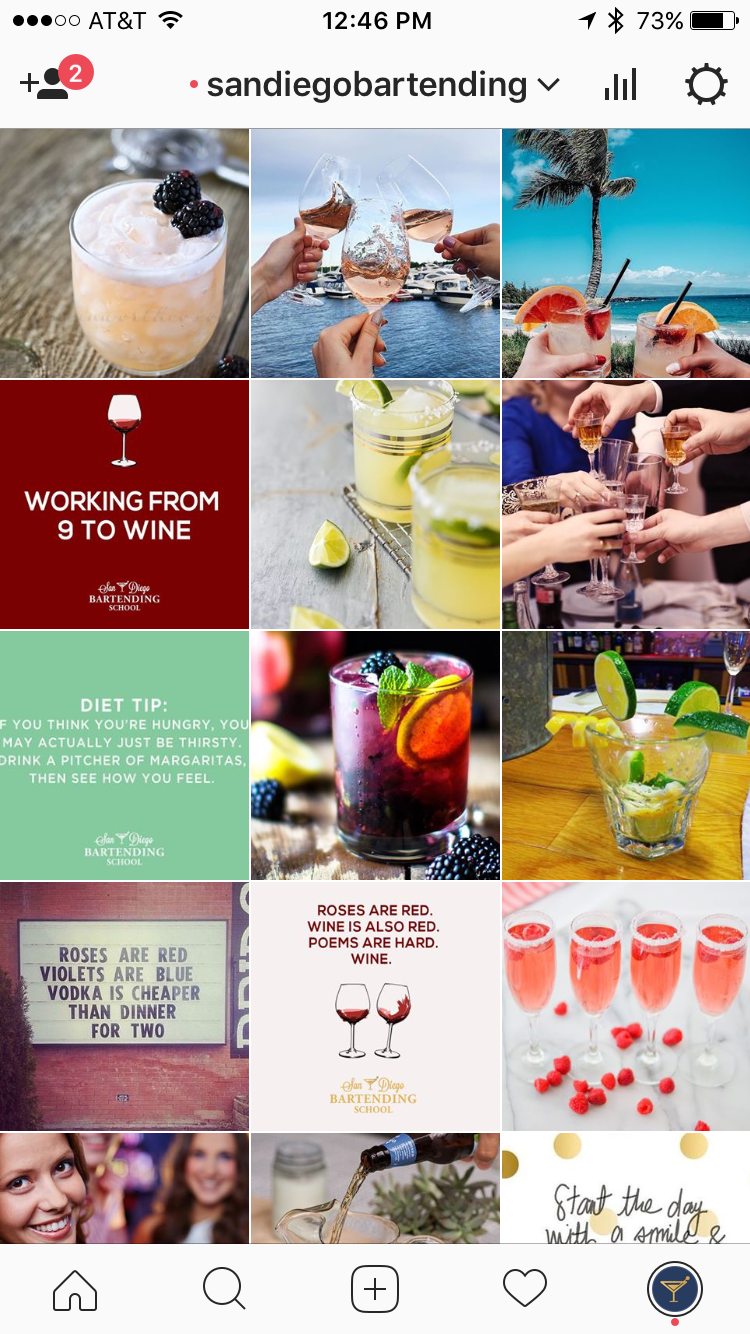The image size is (750, 1334).
Task: Open the shot glasses toast post
Action: (626, 504)
